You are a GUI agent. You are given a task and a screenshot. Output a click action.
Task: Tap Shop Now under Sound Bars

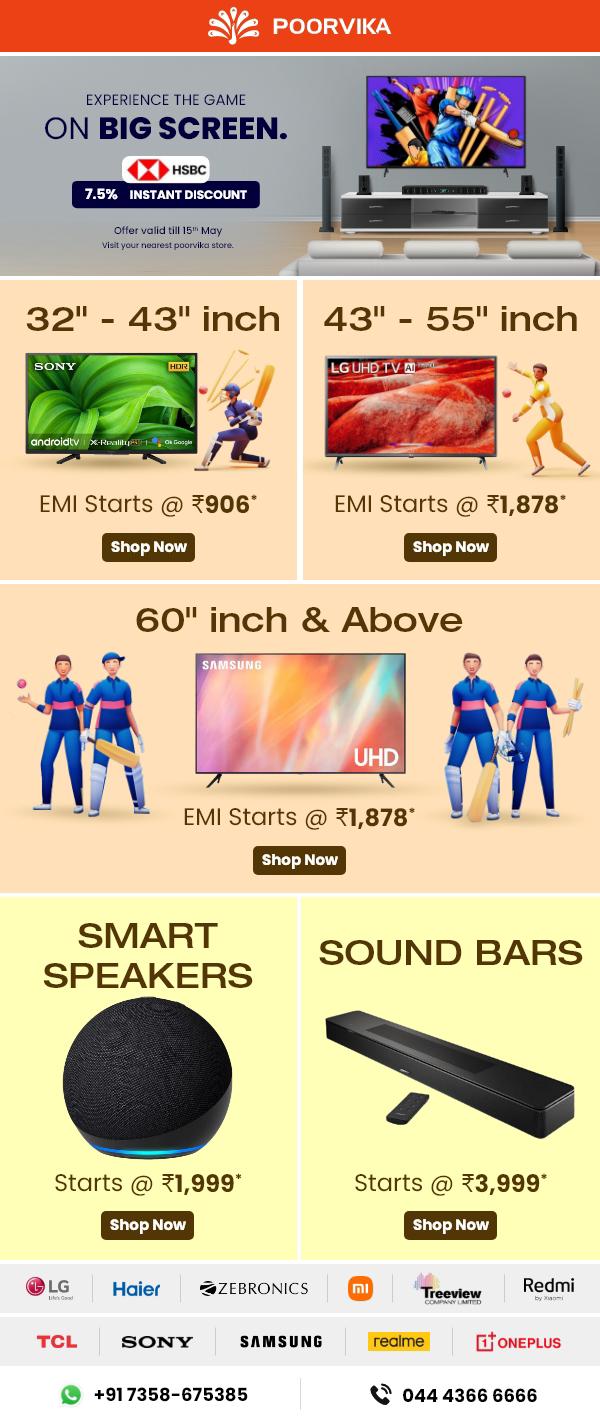(x=450, y=1225)
